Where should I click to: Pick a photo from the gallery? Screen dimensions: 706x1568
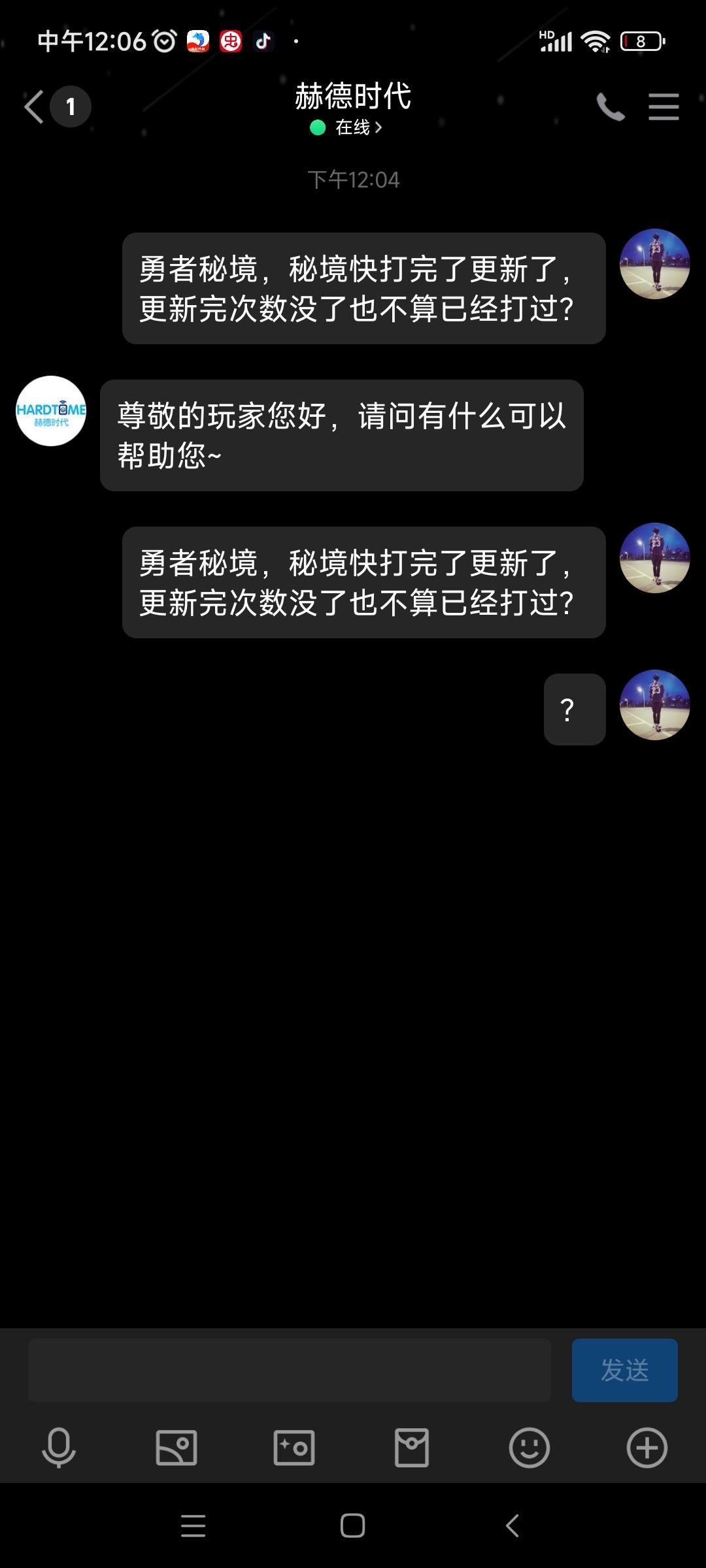tap(176, 1448)
